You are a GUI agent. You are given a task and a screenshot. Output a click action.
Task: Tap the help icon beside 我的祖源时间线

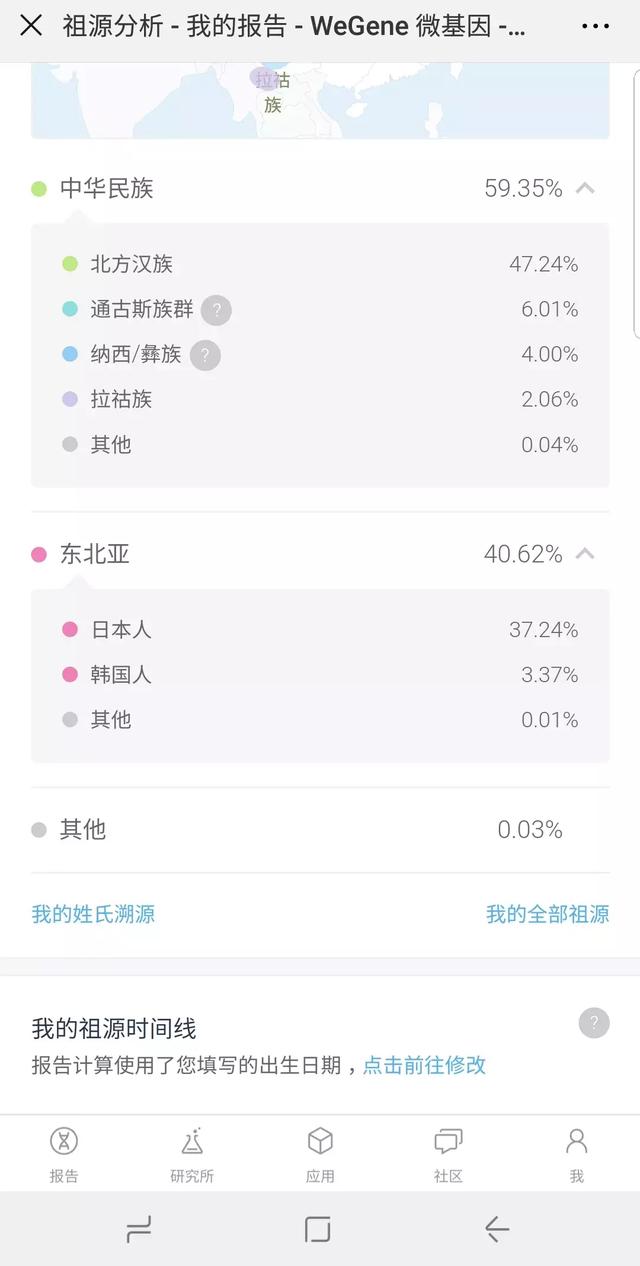tap(594, 1022)
